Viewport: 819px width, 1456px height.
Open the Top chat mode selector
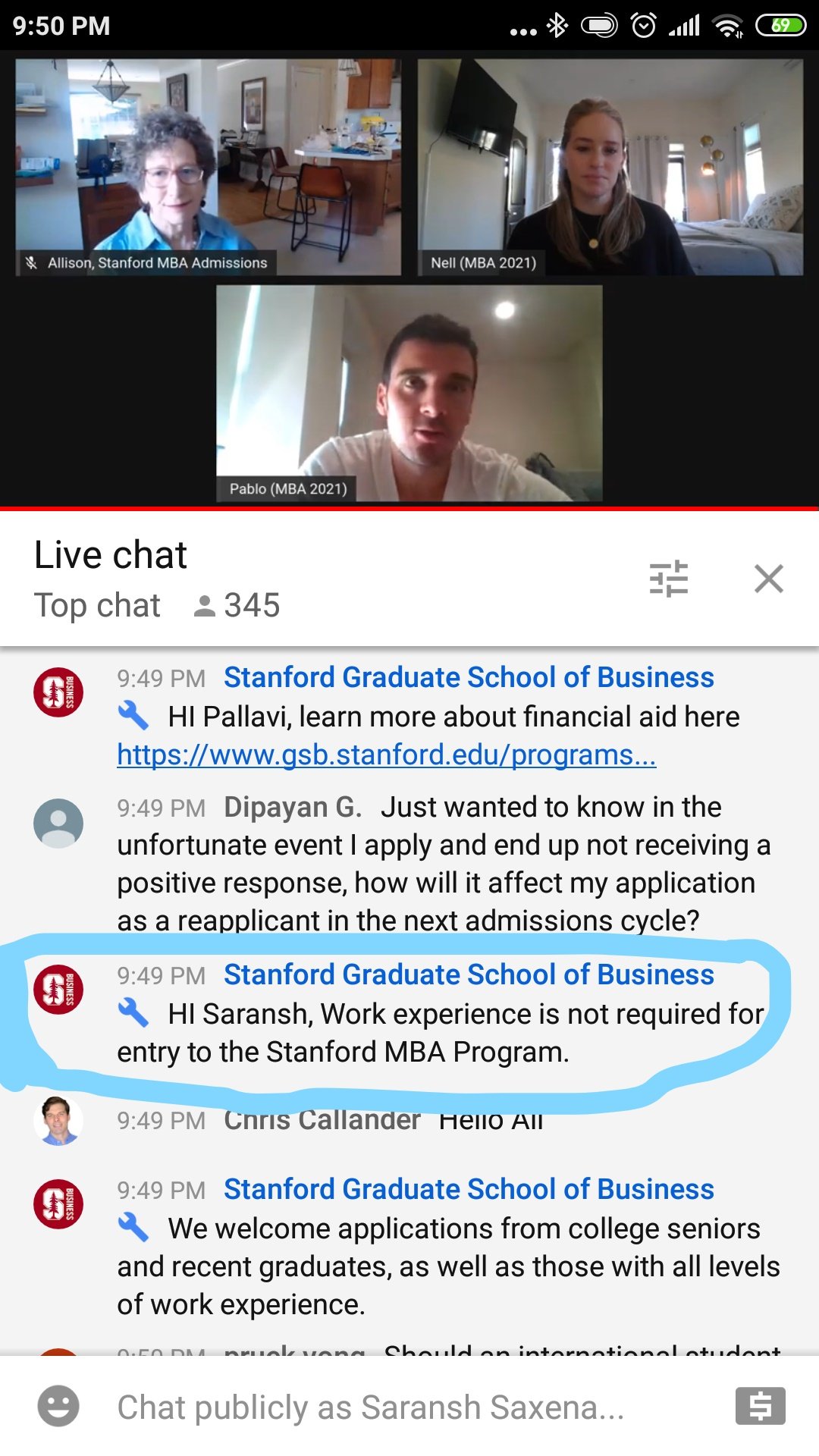coord(96,604)
